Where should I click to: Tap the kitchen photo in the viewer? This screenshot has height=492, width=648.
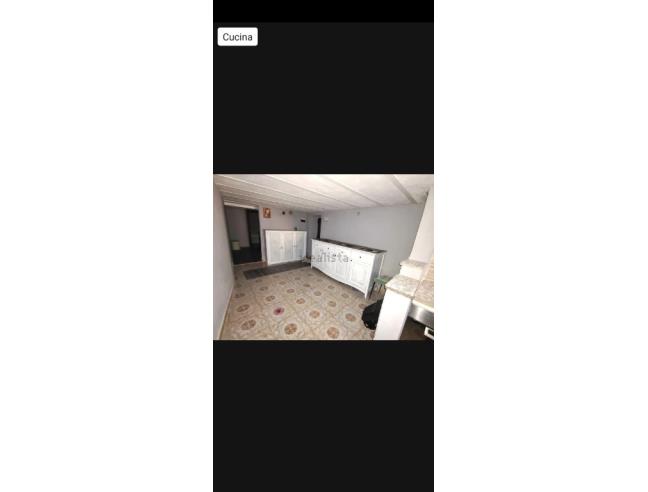pyautogui.click(x=323, y=258)
